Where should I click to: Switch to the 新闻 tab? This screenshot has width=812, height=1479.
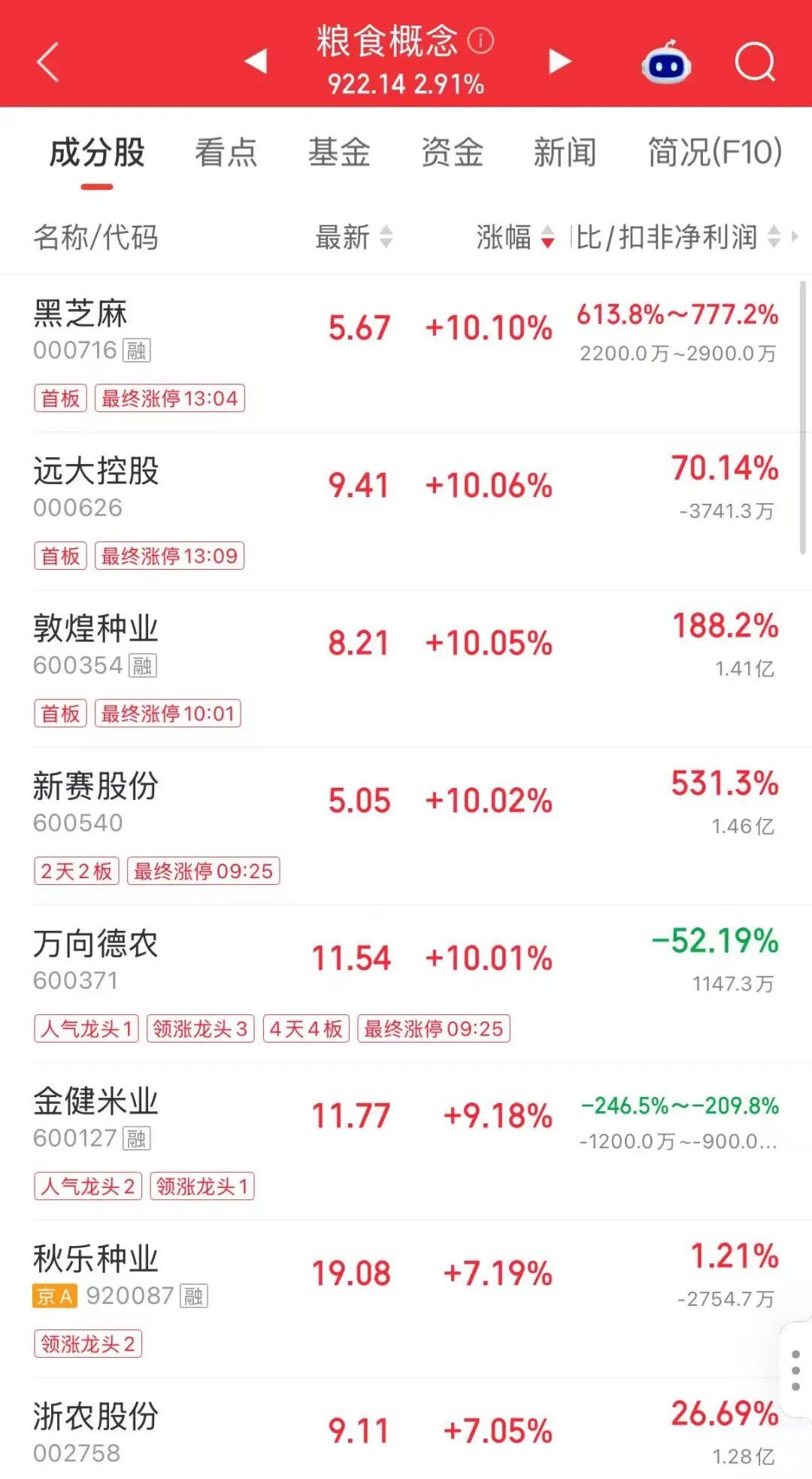tap(565, 153)
